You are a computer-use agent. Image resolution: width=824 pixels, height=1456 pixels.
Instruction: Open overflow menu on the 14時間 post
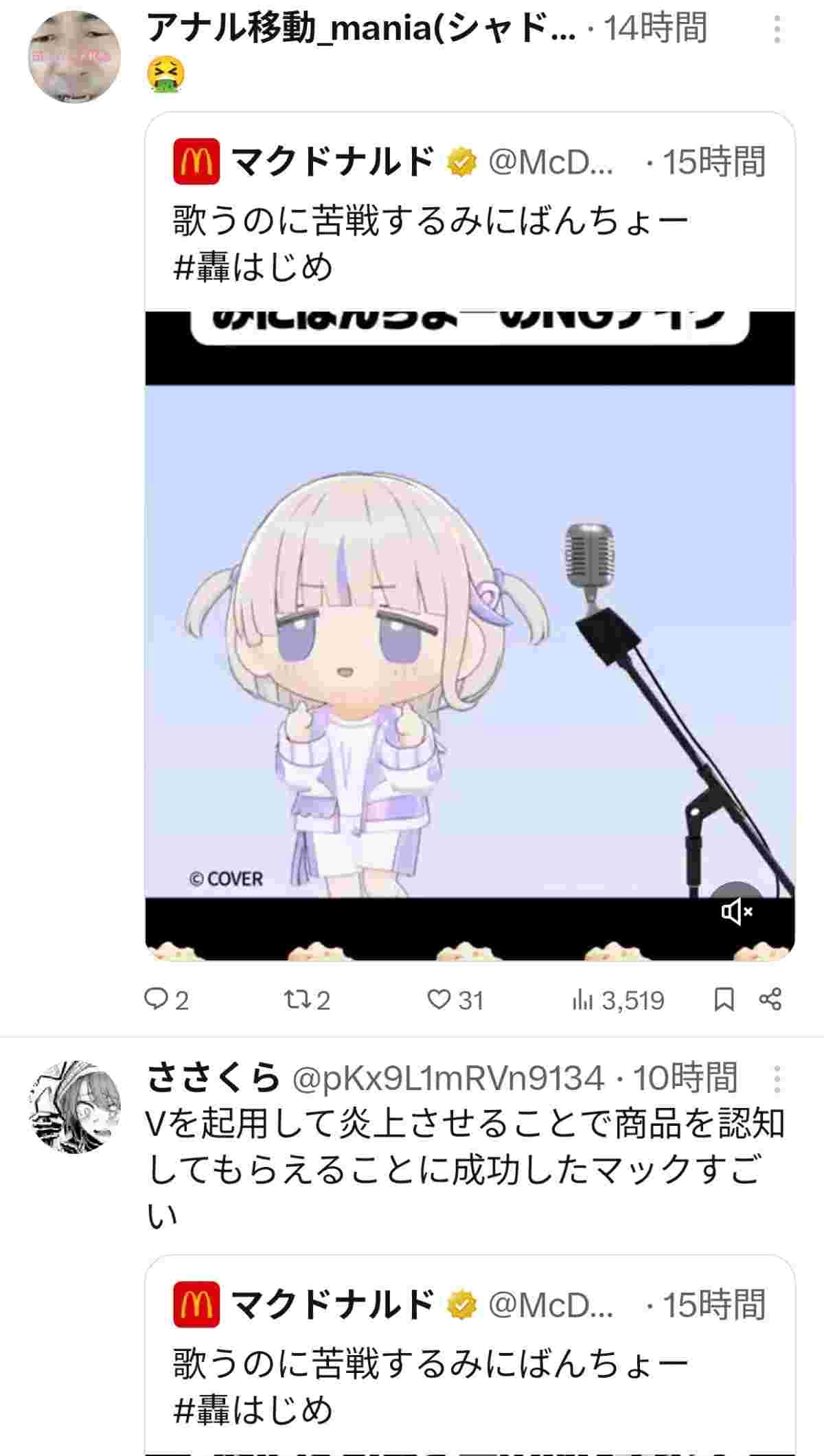click(777, 30)
